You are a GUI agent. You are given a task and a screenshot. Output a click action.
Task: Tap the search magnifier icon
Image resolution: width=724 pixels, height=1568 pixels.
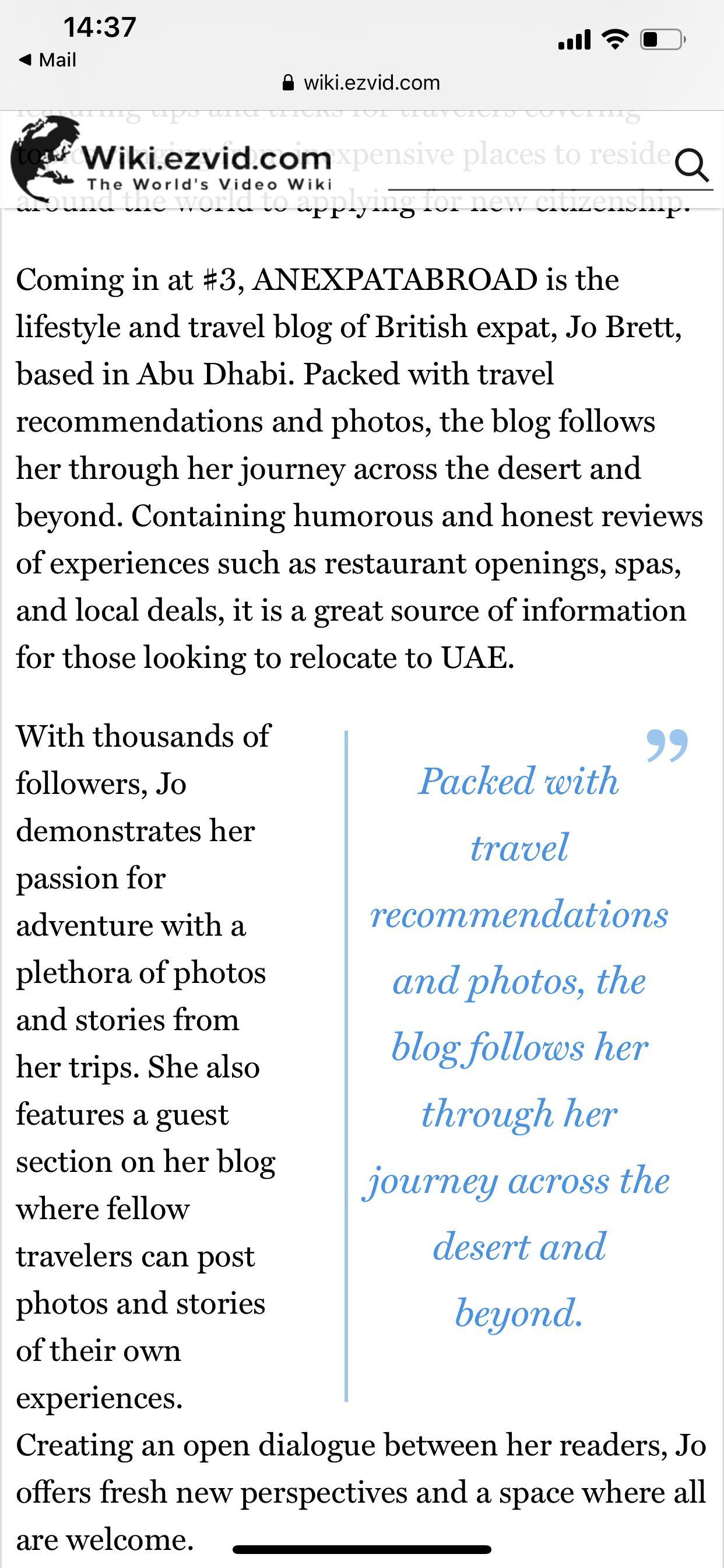[x=692, y=166]
